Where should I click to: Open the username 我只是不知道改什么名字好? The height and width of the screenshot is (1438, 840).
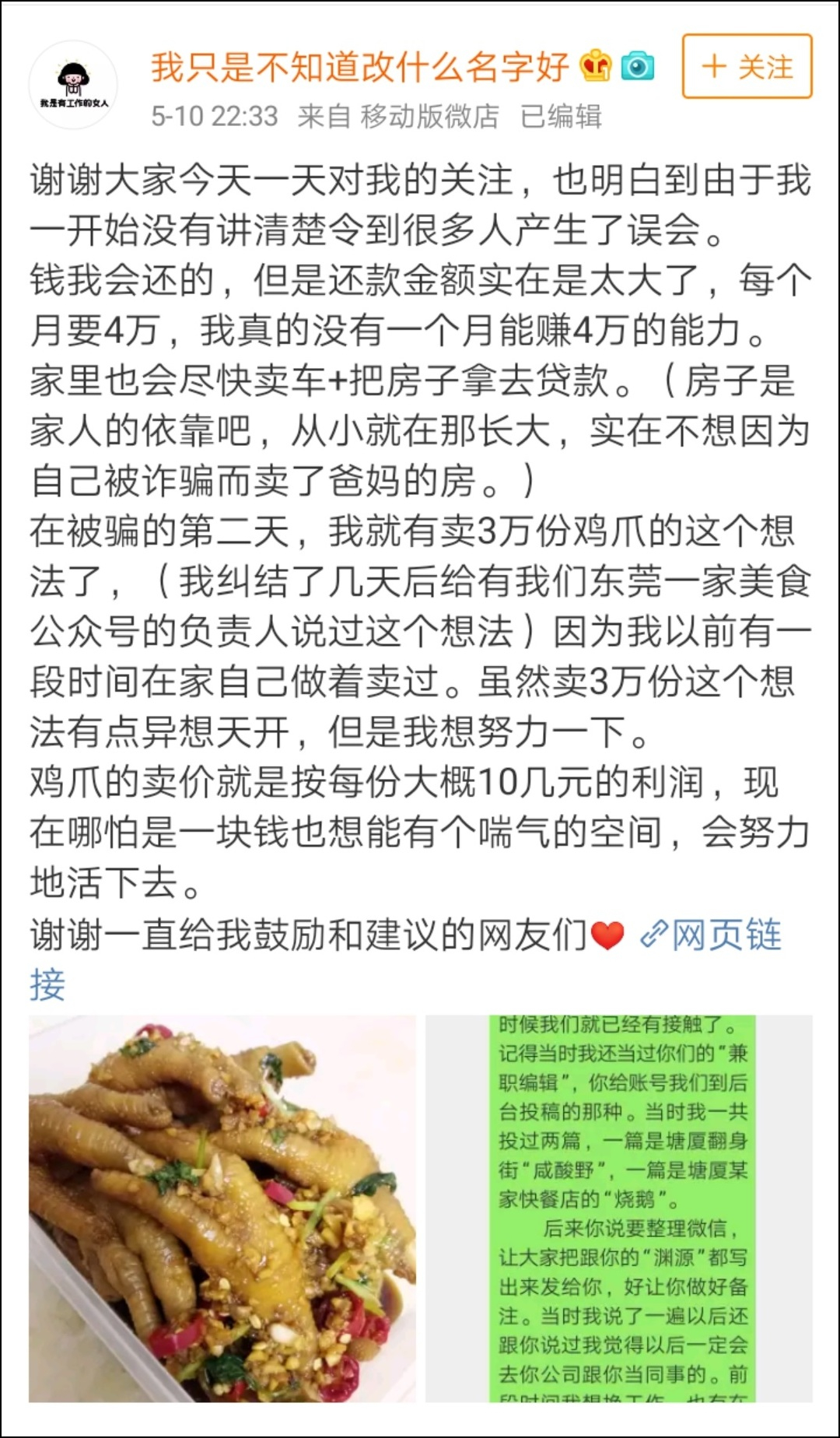[x=360, y=67]
